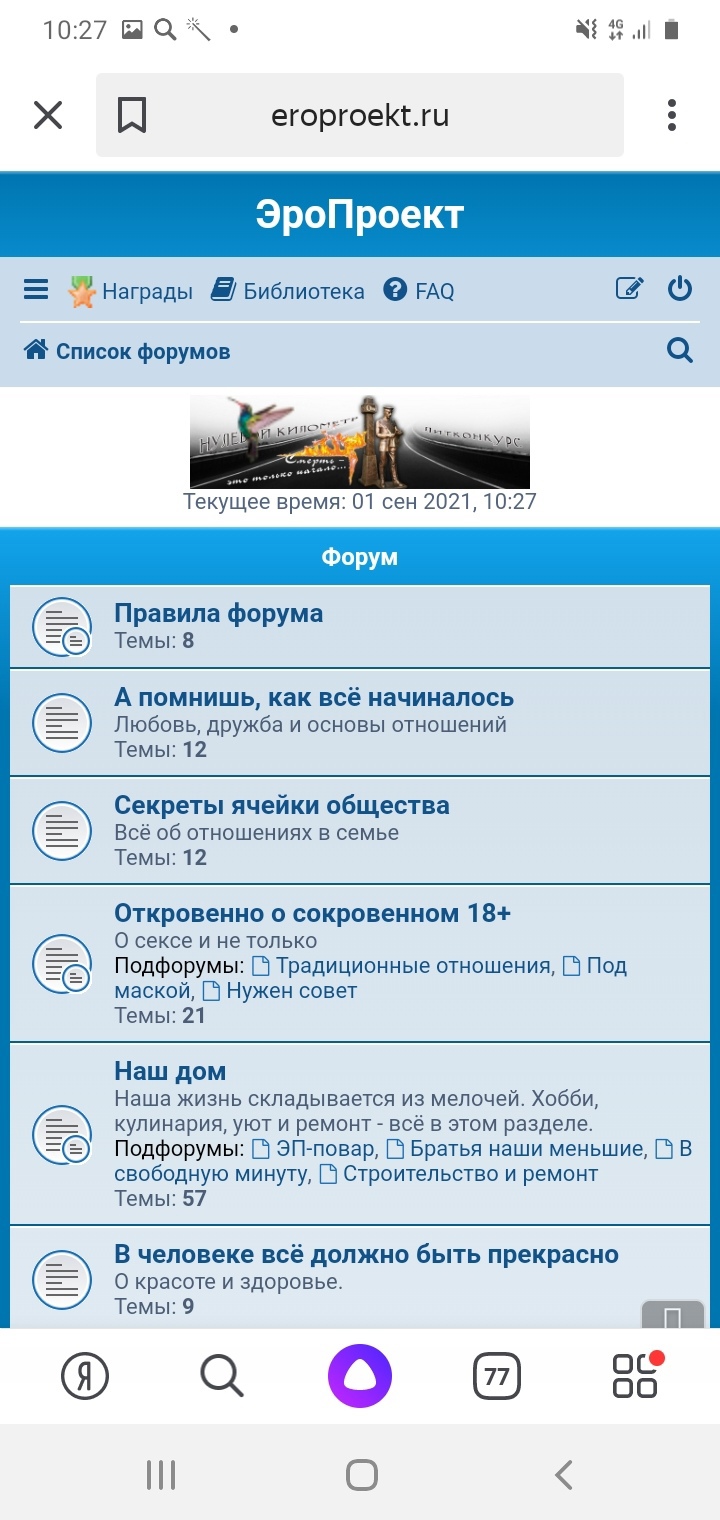Open the FAQ page
Viewport: 720px width, 1520px height.
click(419, 291)
